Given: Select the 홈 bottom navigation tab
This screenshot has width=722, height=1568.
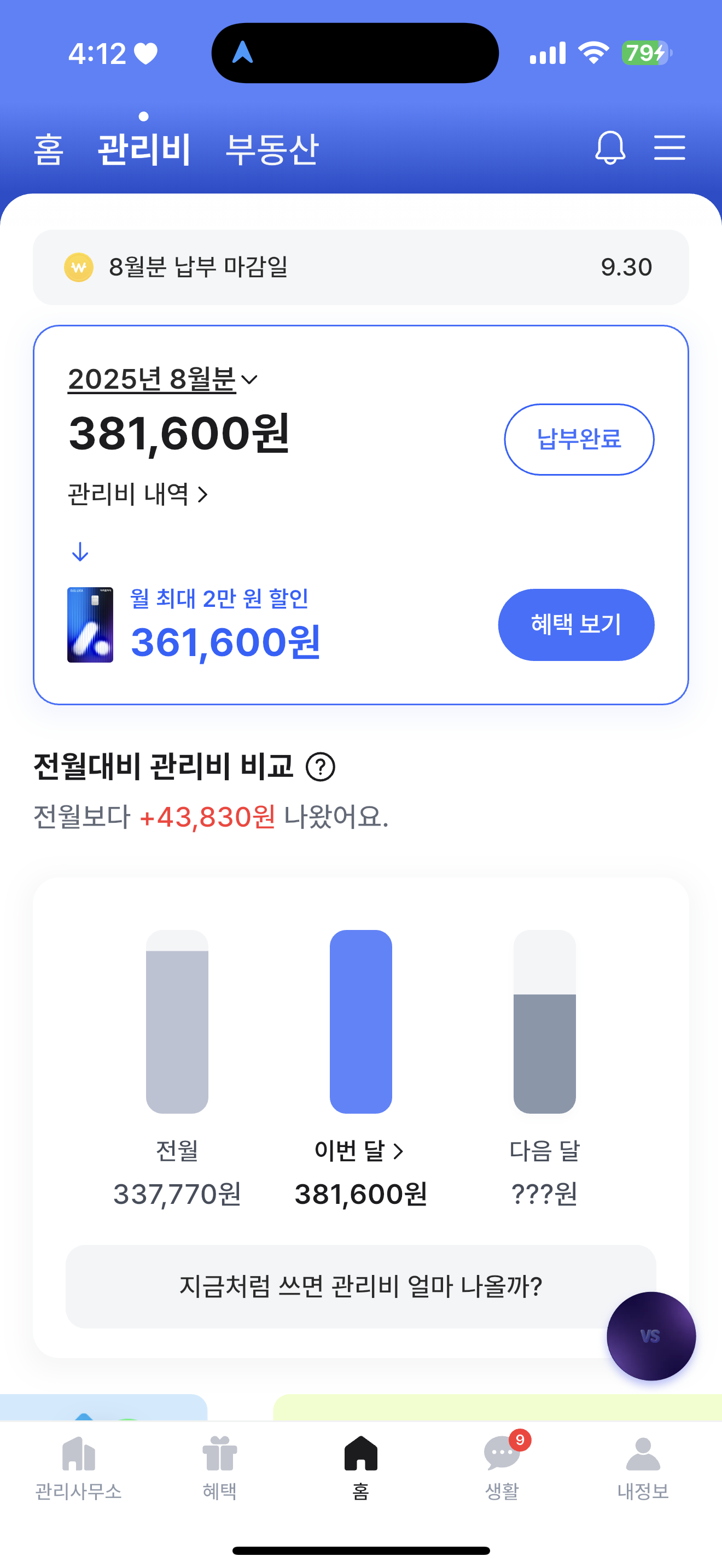Looking at the screenshot, I should tap(360, 1468).
